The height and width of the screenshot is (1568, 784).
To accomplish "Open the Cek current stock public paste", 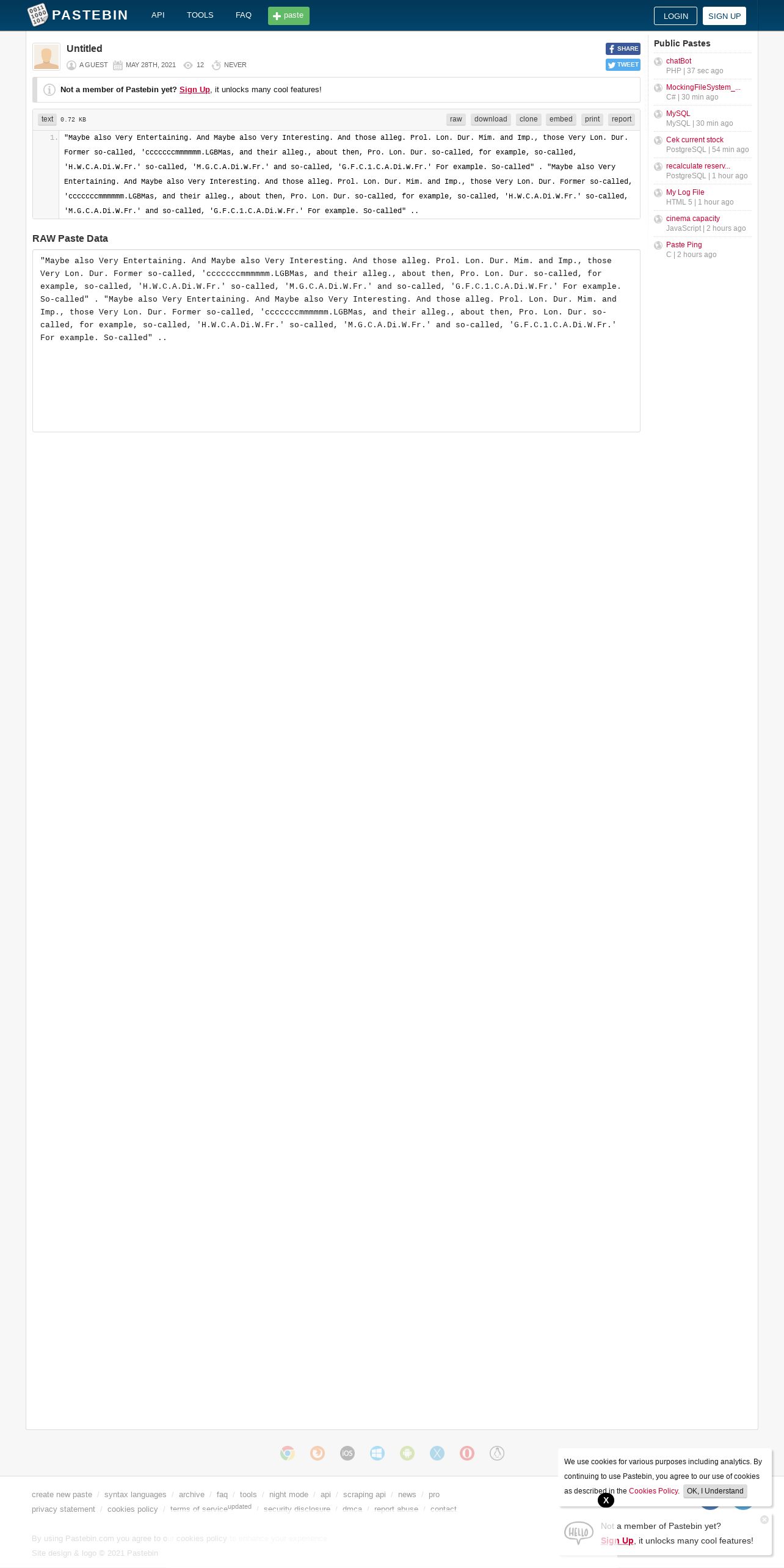I will (695, 140).
